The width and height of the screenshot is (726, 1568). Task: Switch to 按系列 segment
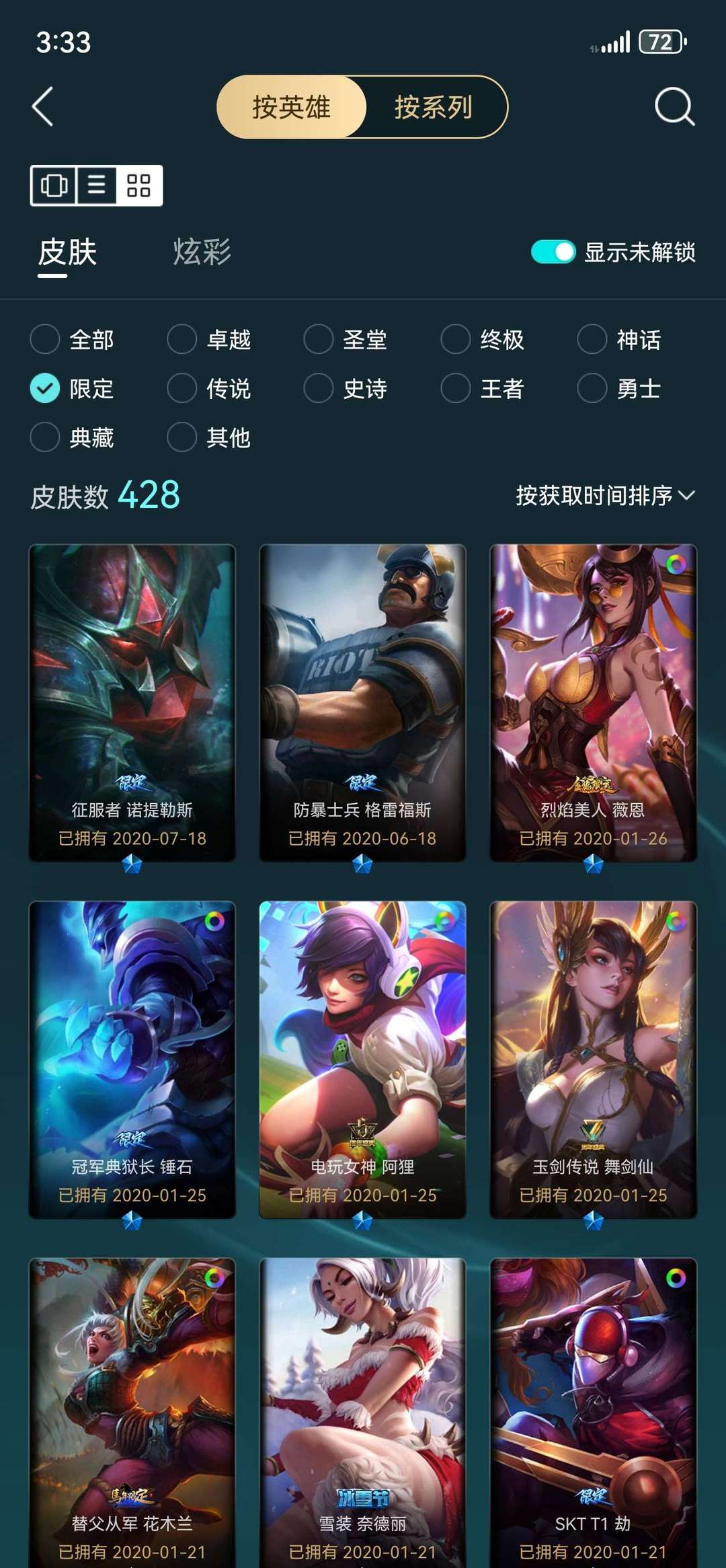pyautogui.click(x=434, y=107)
